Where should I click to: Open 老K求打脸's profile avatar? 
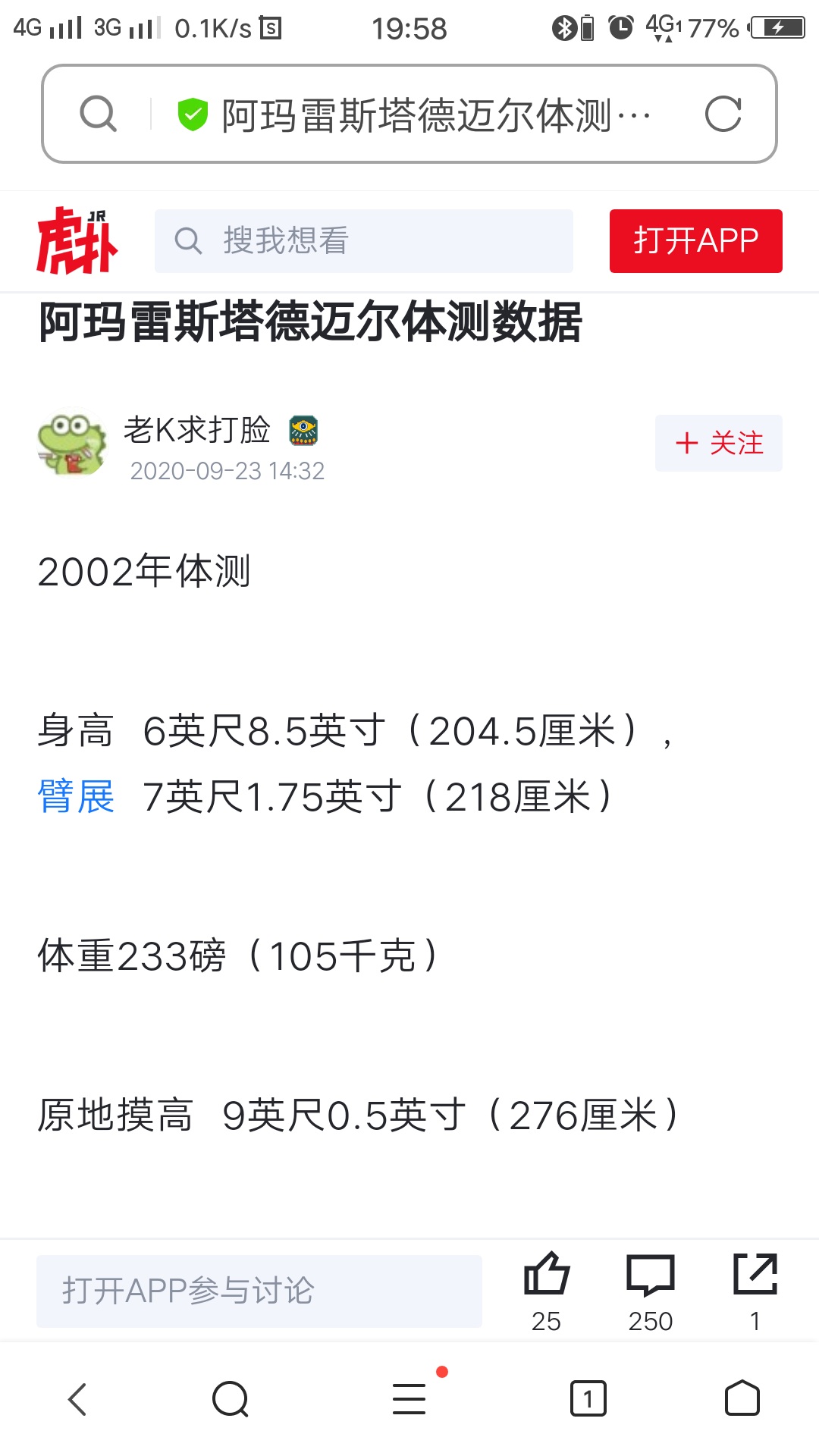point(72,444)
